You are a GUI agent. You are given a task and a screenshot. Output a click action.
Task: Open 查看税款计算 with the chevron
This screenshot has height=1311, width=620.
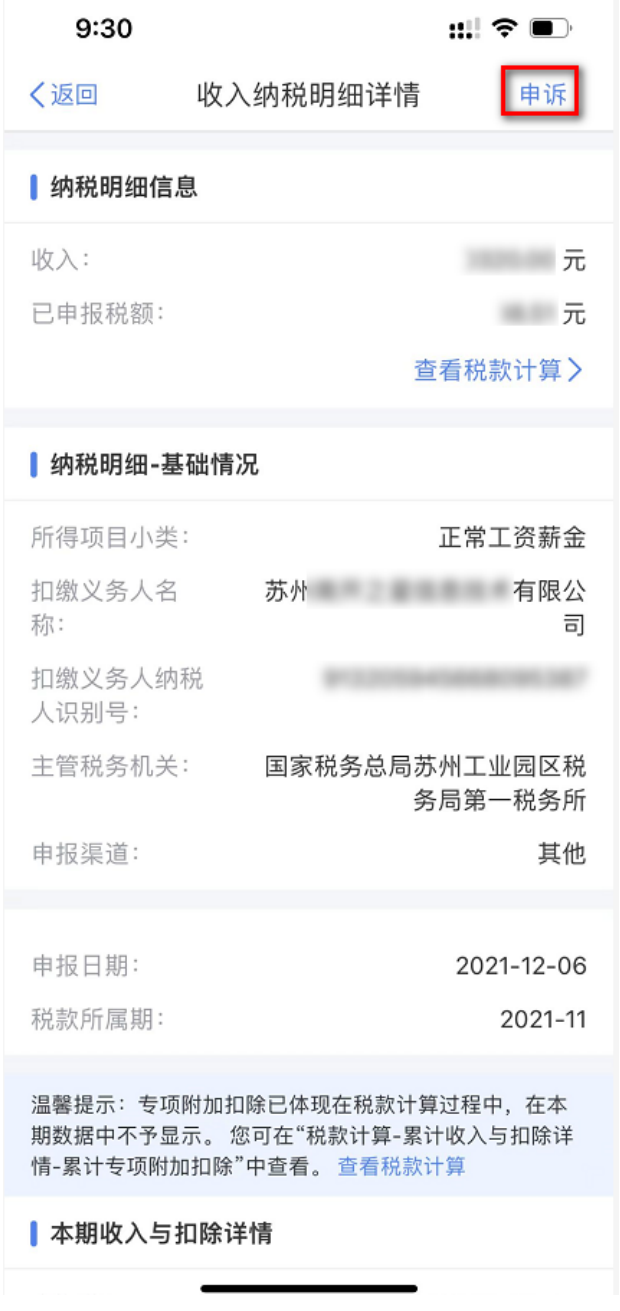[x=498, y=370]
